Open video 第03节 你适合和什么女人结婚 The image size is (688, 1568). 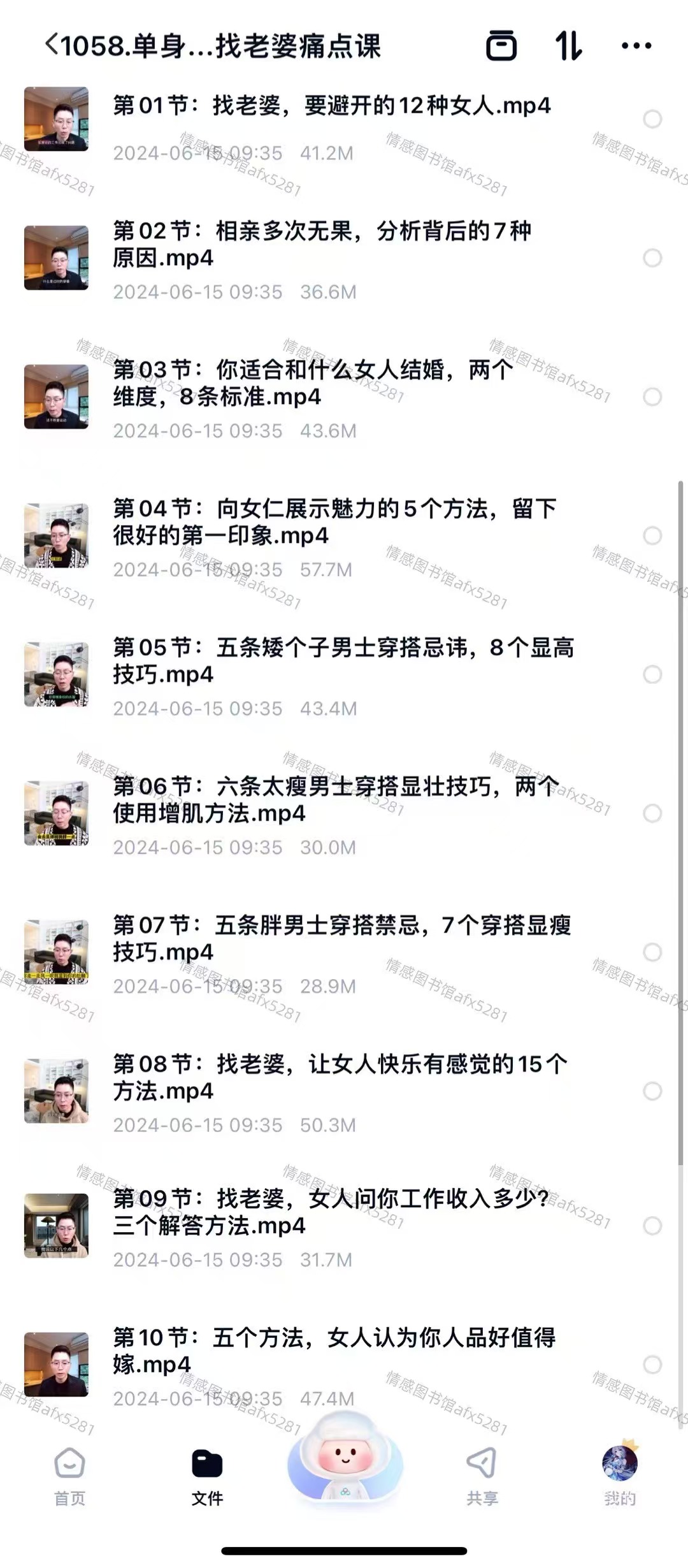[312, 382]
